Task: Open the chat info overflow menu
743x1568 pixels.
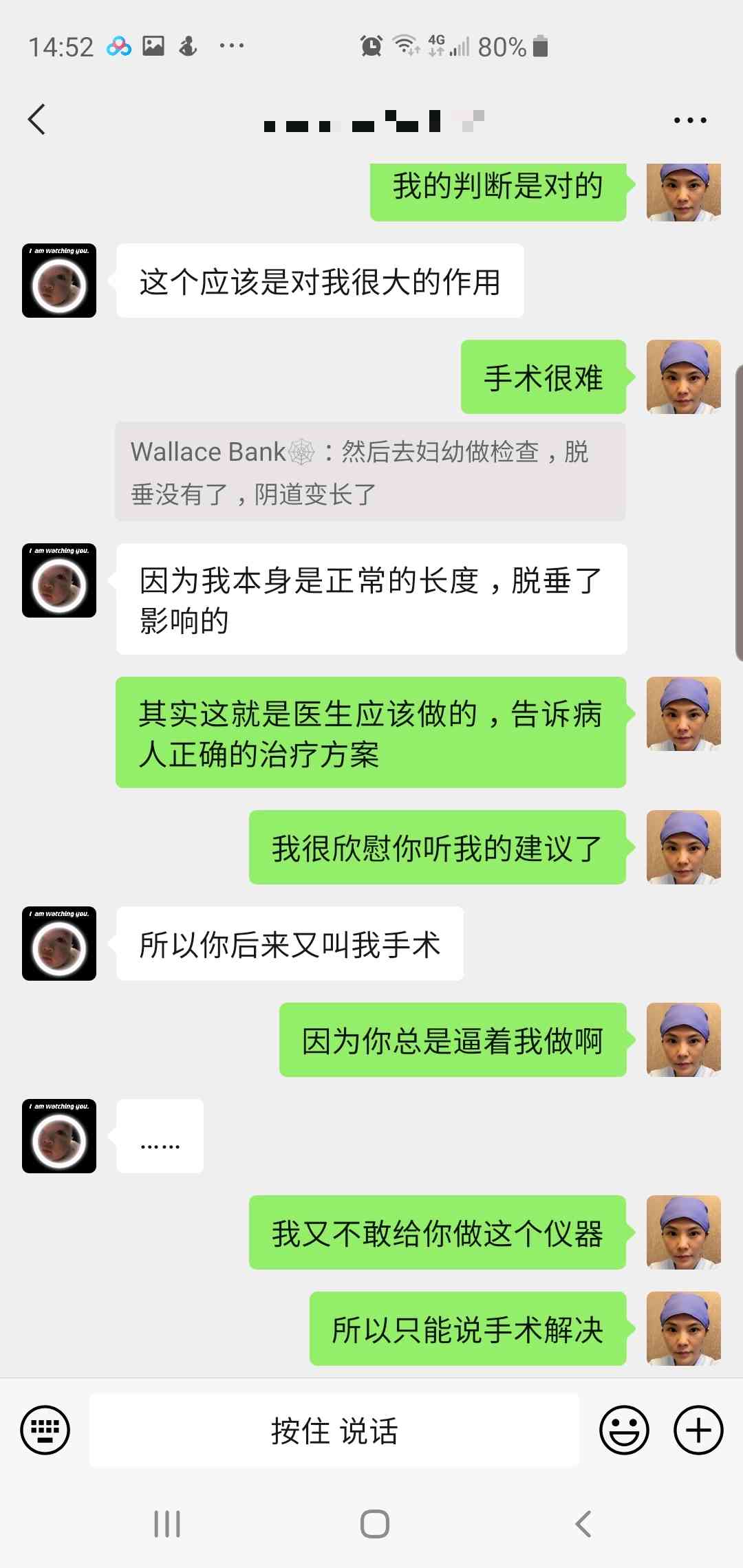Action: pyautogui.click(x=689, y=120)
